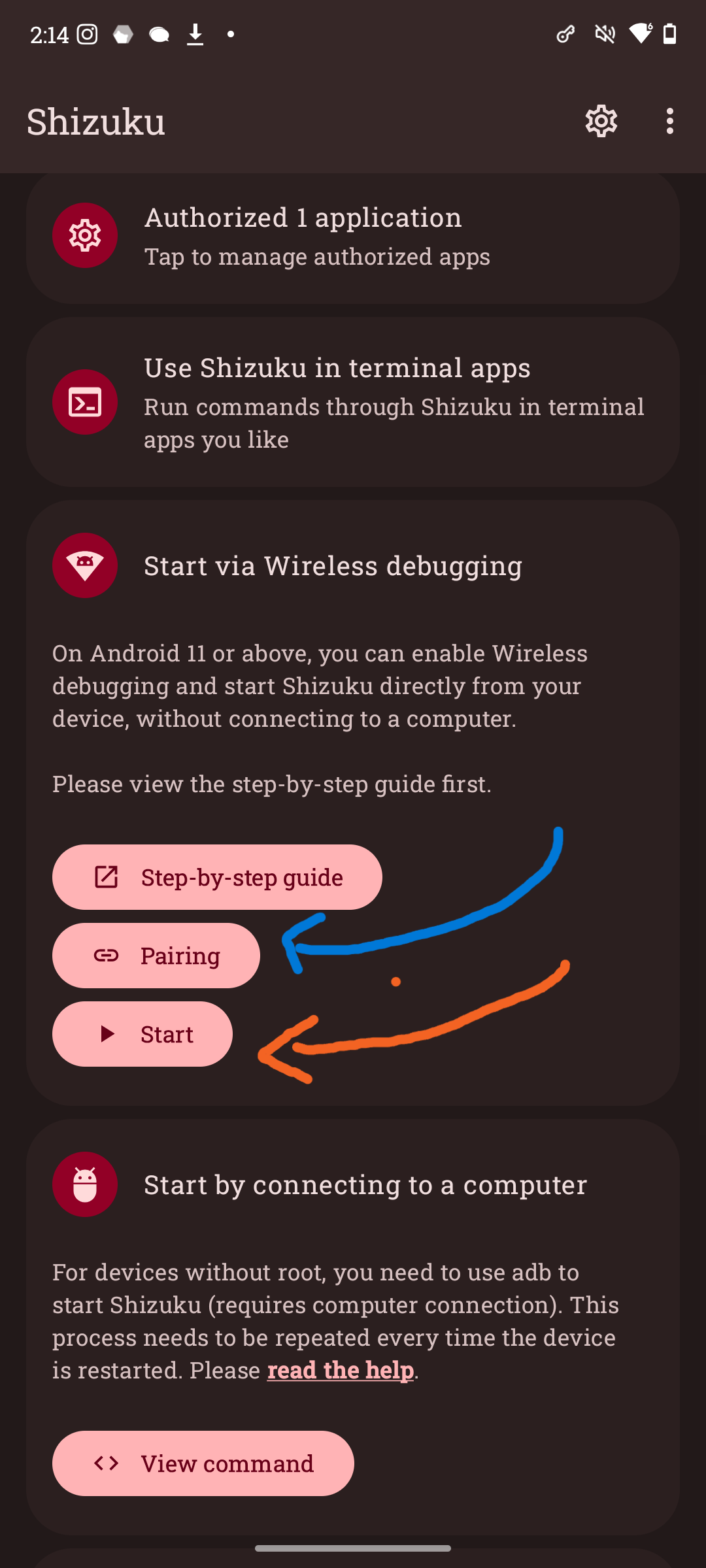Follow the read the help link
Viewport: 706px width, 1568px height.
point(341,1370)
